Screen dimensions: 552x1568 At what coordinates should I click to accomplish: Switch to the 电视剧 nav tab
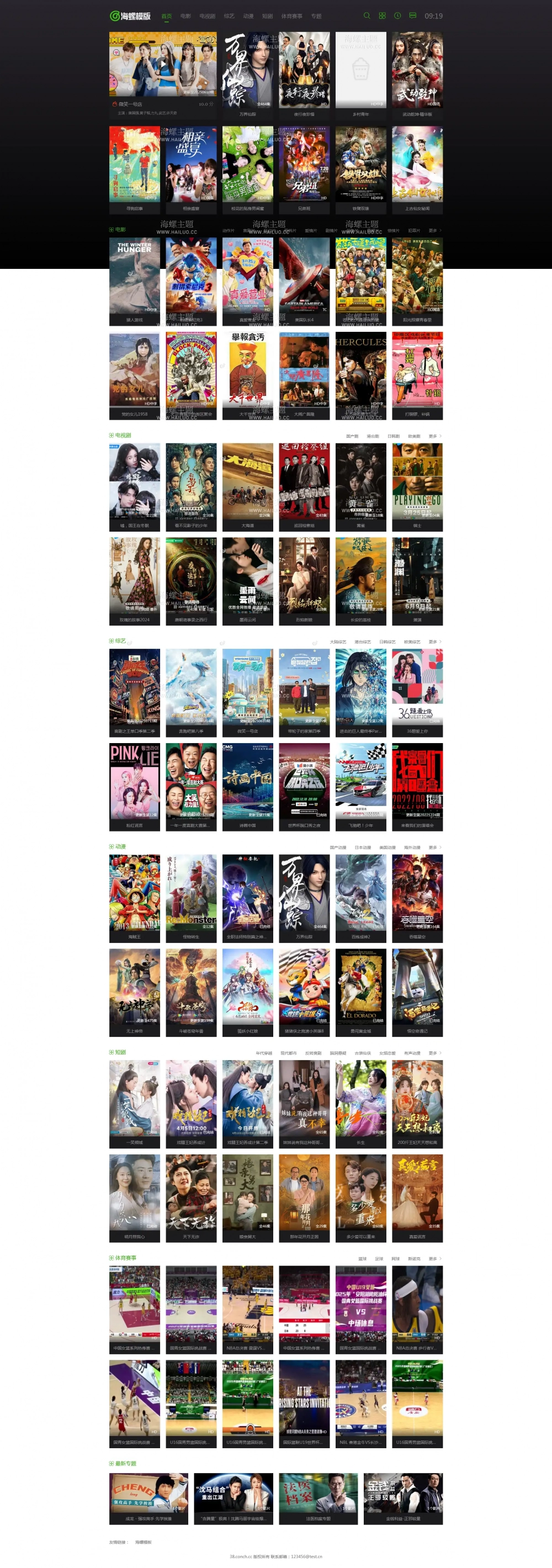point(207,17)
